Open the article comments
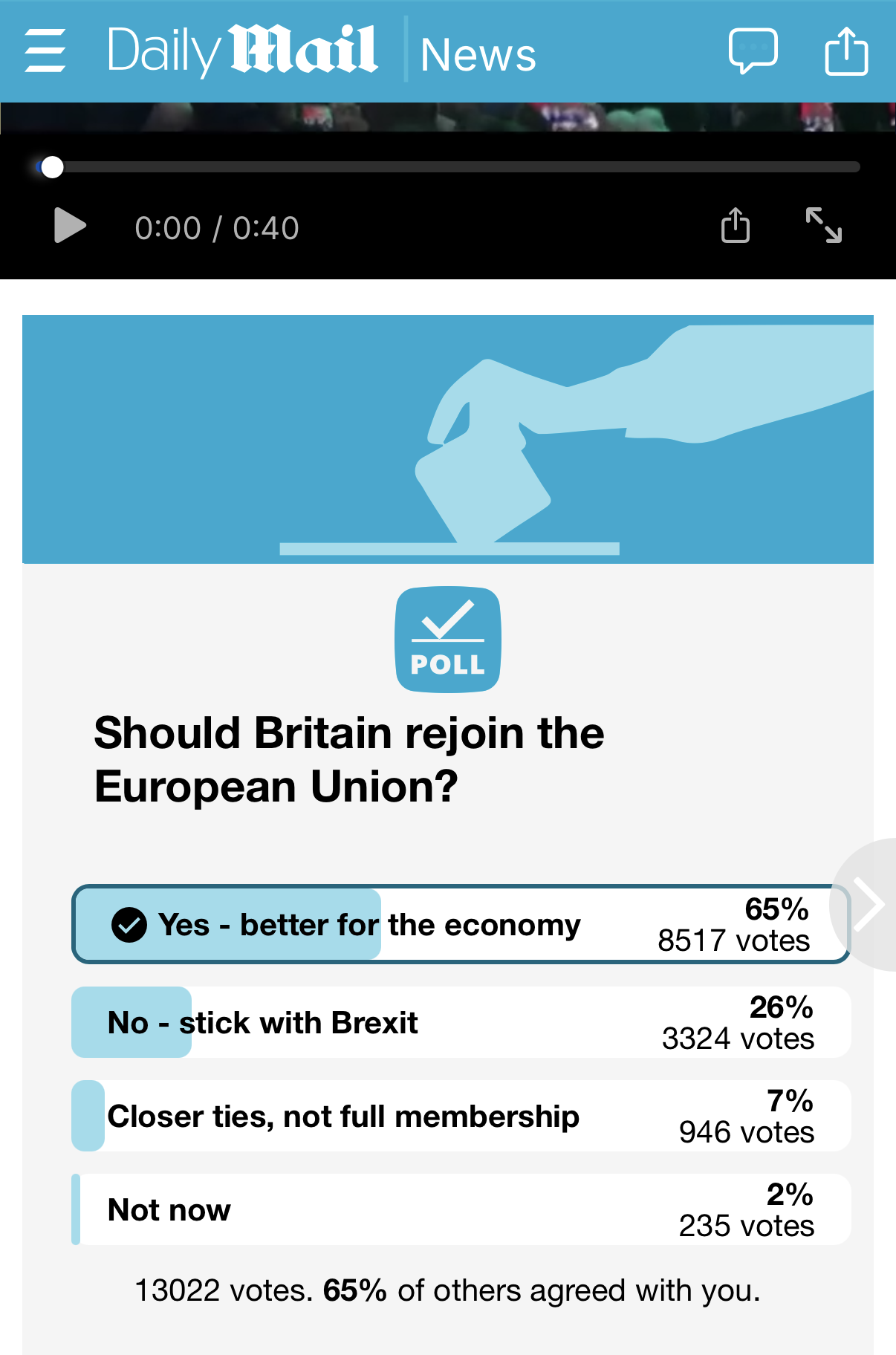The image size is (896, 1355). (753, 51)
